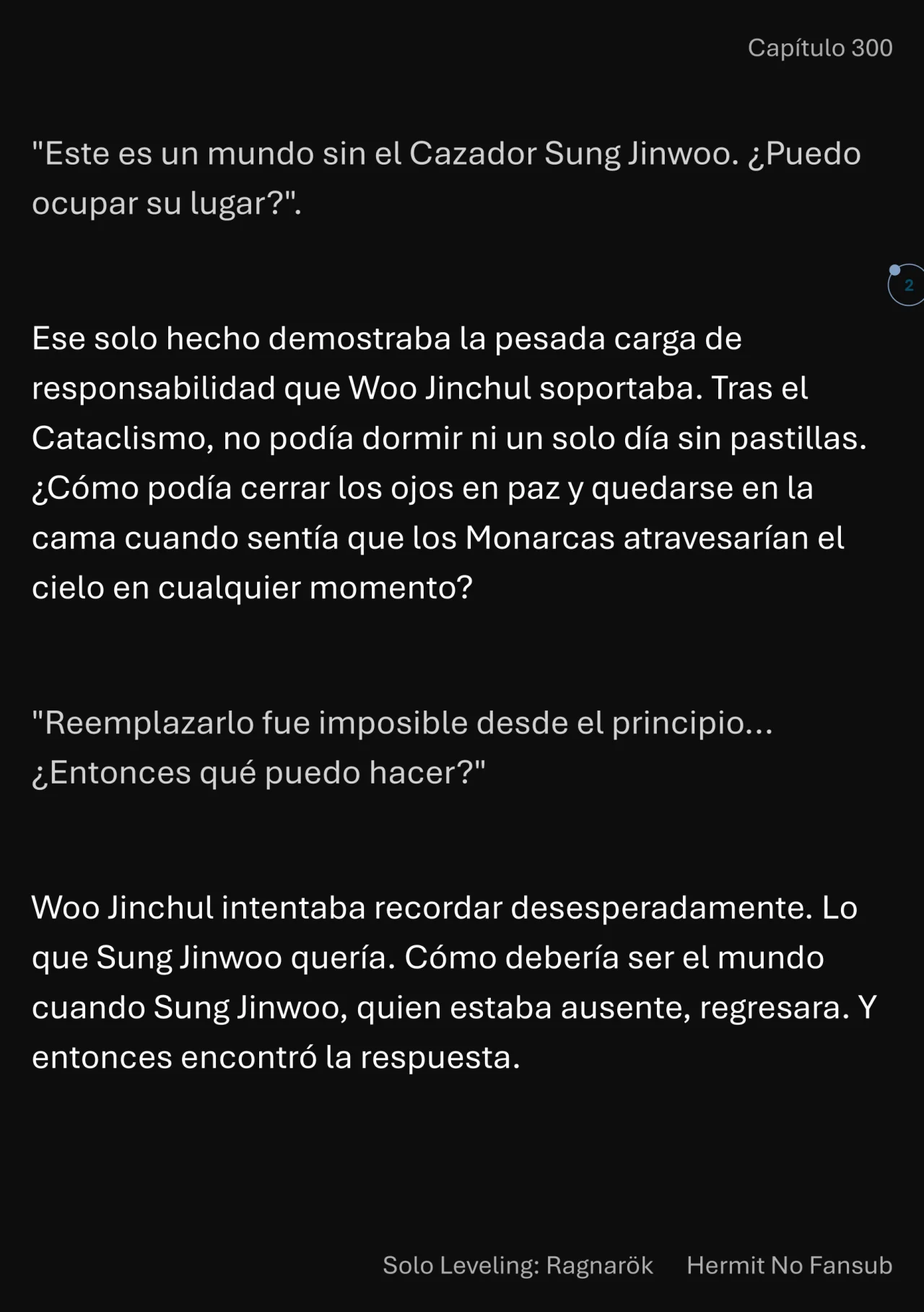924x1312 pixels.
Task: Open the floating circle badge showing 2
Action: 908,285
